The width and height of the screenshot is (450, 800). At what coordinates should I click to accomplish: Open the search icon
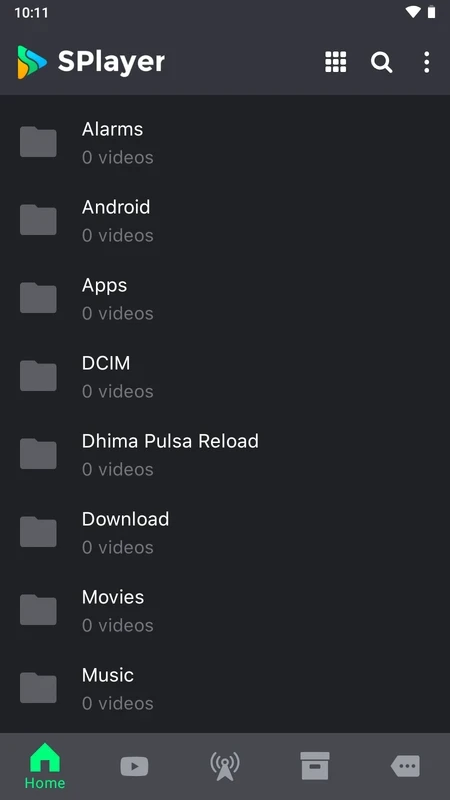point(381,62)
